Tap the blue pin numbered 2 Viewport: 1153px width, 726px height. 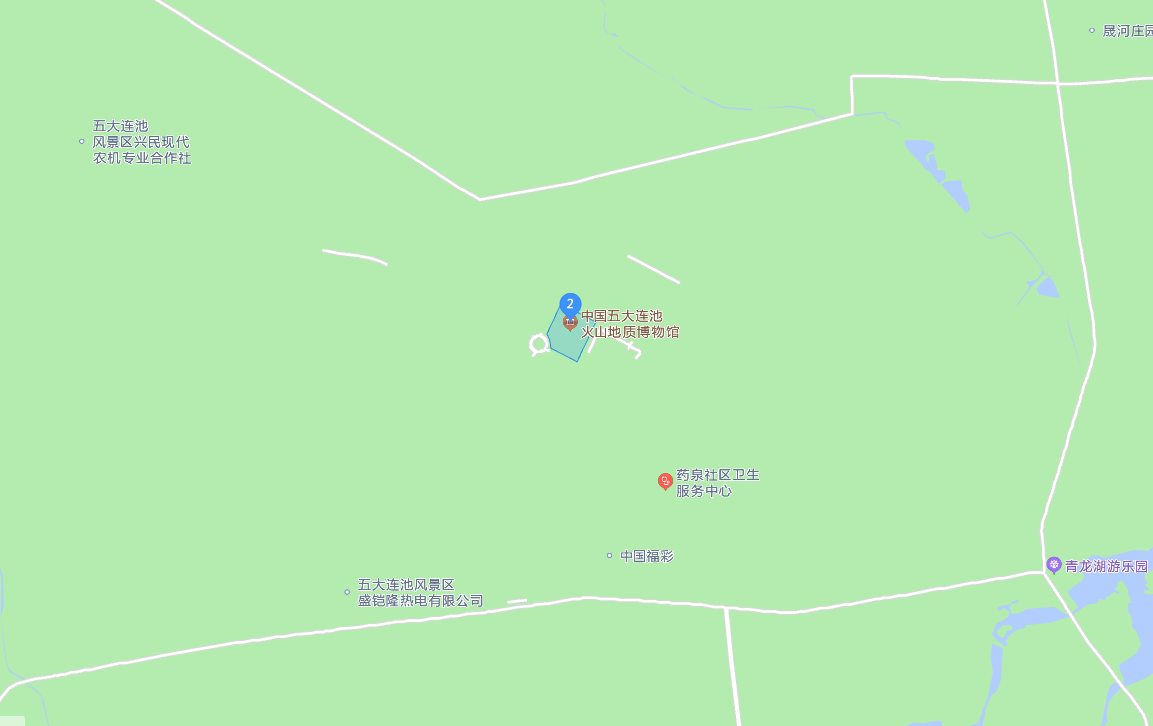point(570,304)
